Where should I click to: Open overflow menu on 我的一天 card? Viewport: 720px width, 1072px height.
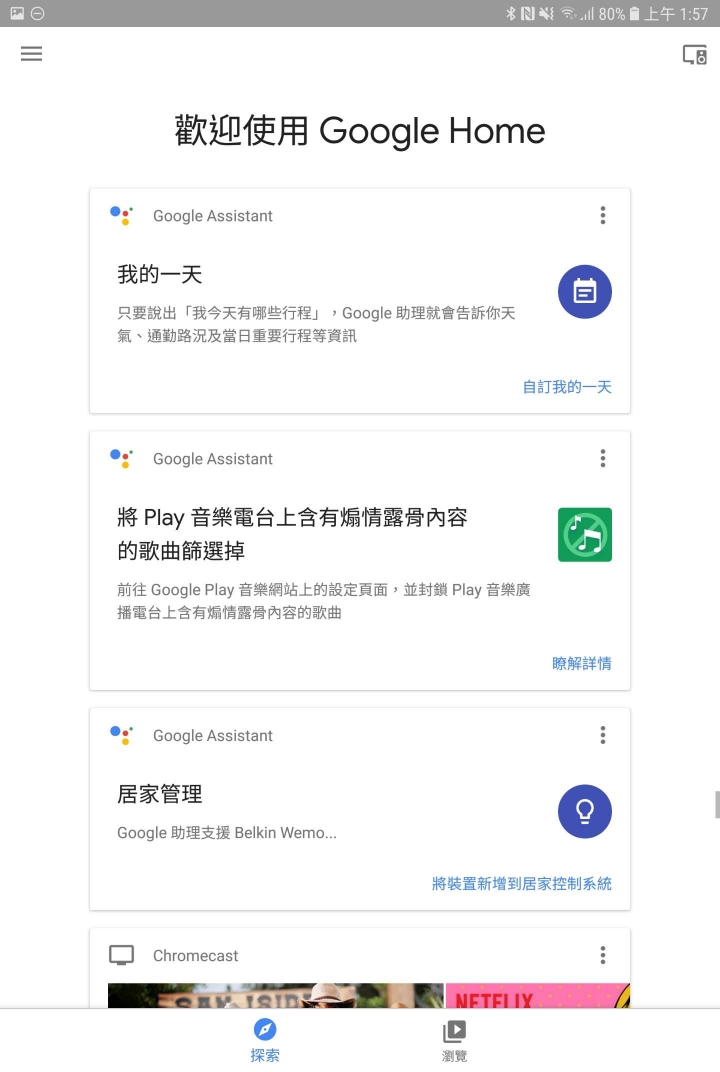point(602,215)
